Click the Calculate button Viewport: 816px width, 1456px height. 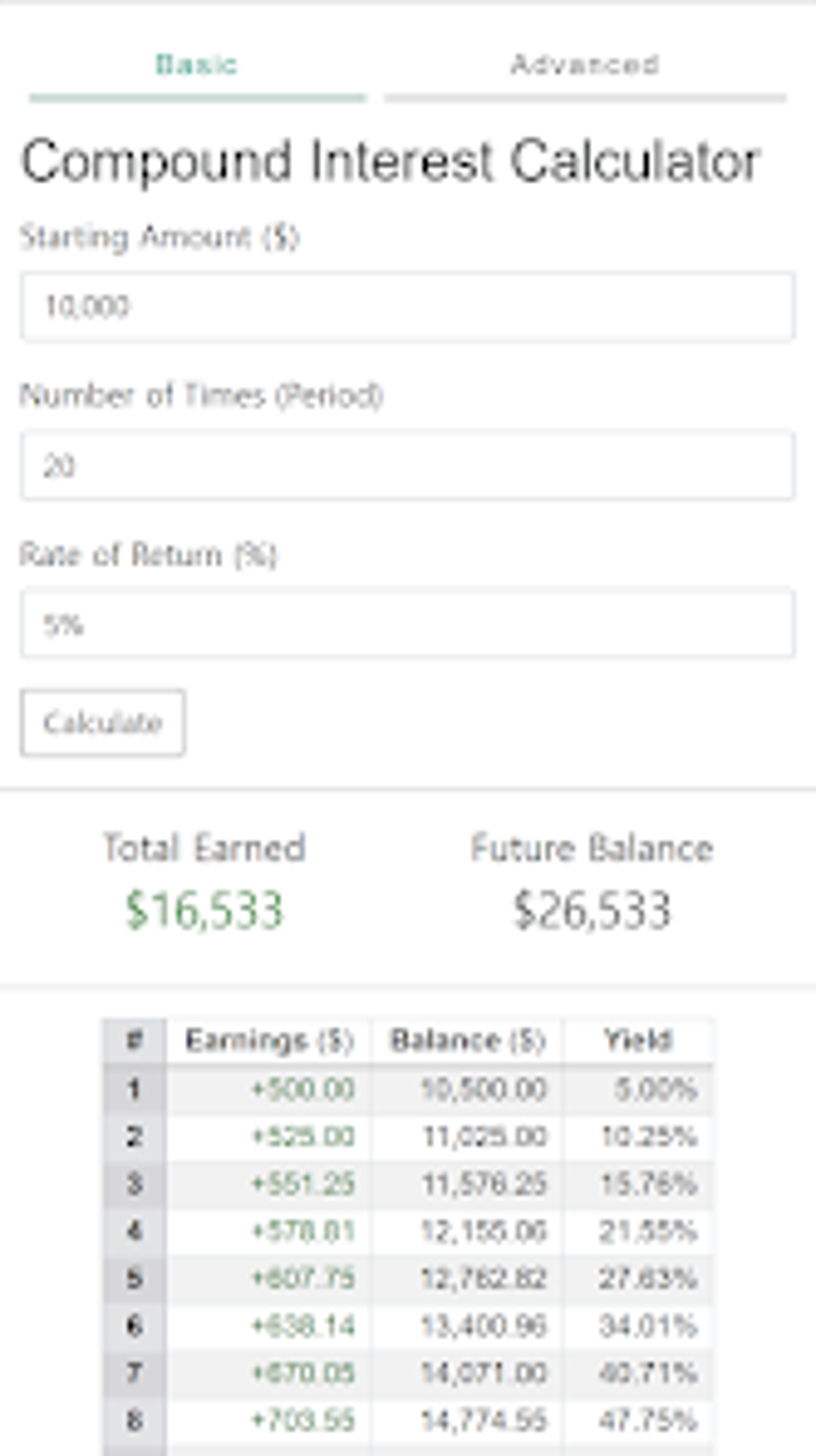pyautogui.click(x=102, y=722)
